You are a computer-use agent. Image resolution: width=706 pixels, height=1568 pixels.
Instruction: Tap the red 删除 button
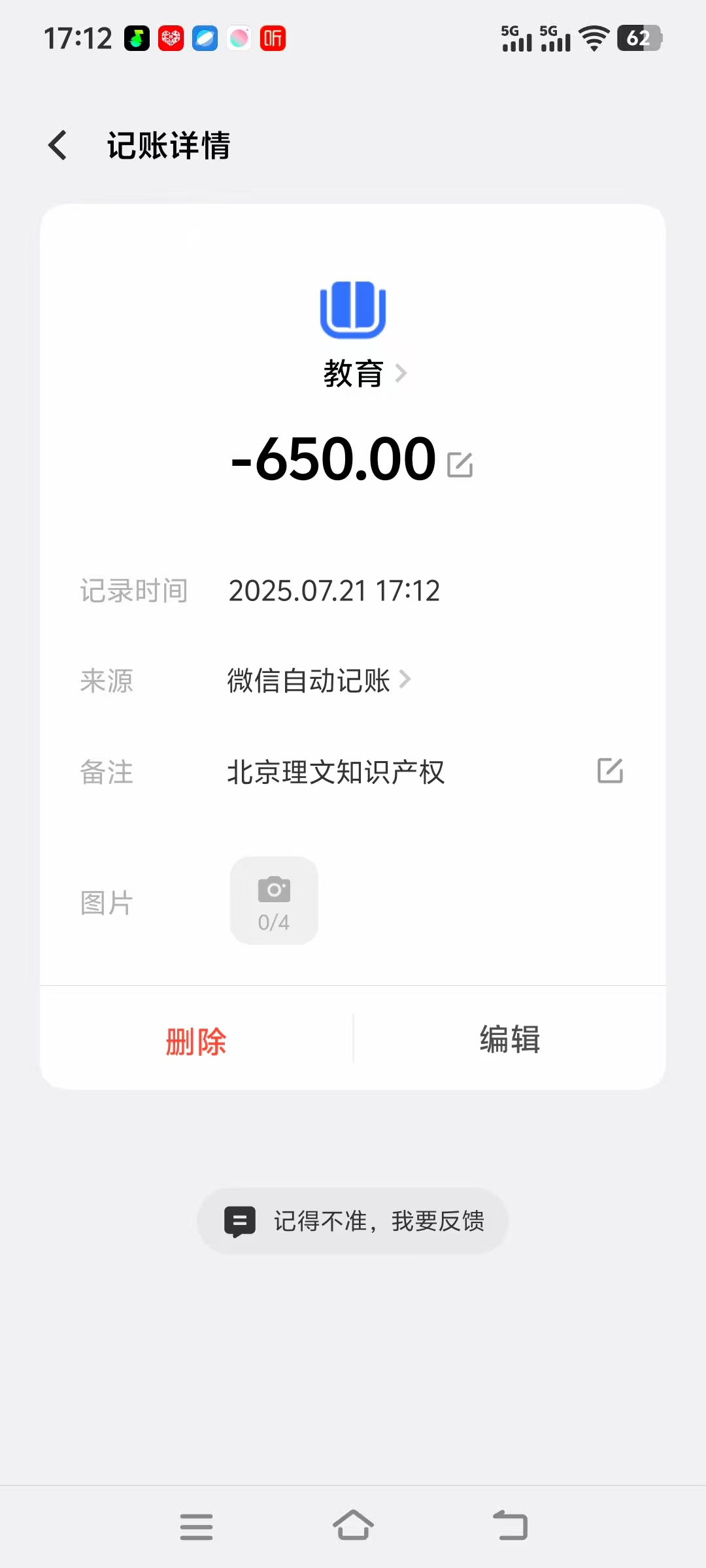(x=196, y=1040)
